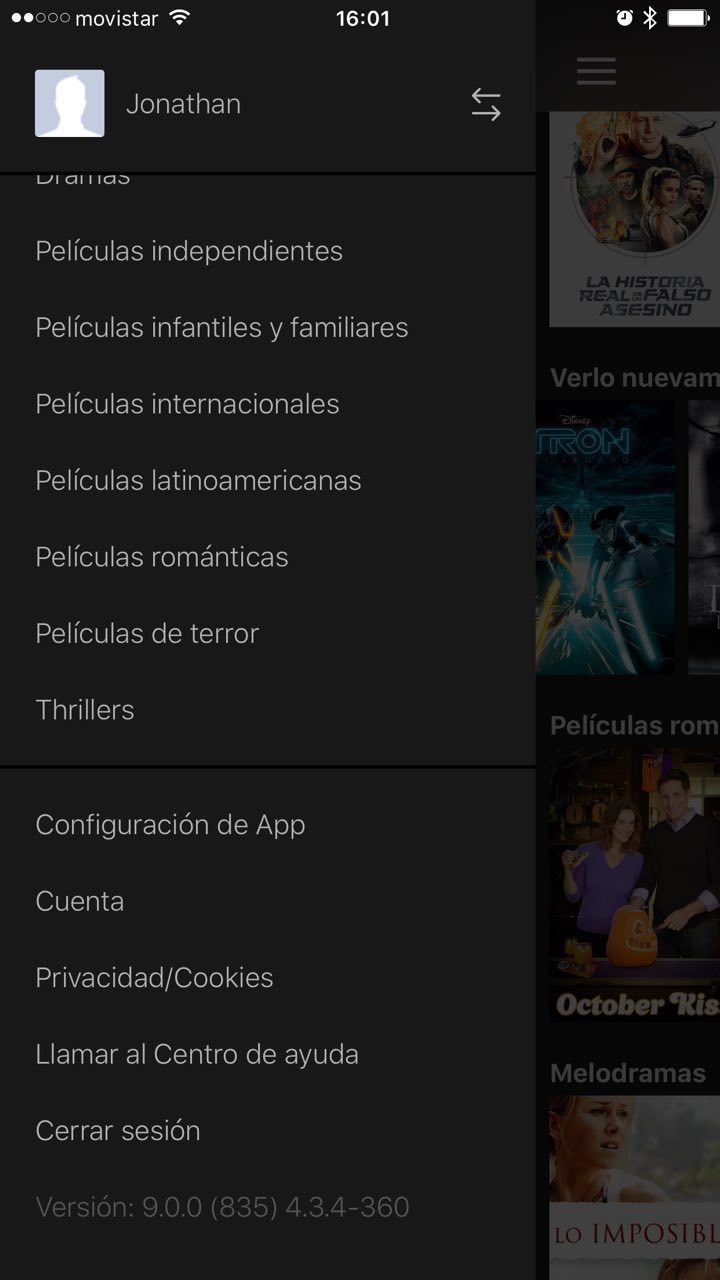Open Películas románticas category
The width and height of the screenshot is (720, 1280).
point(162,557)
